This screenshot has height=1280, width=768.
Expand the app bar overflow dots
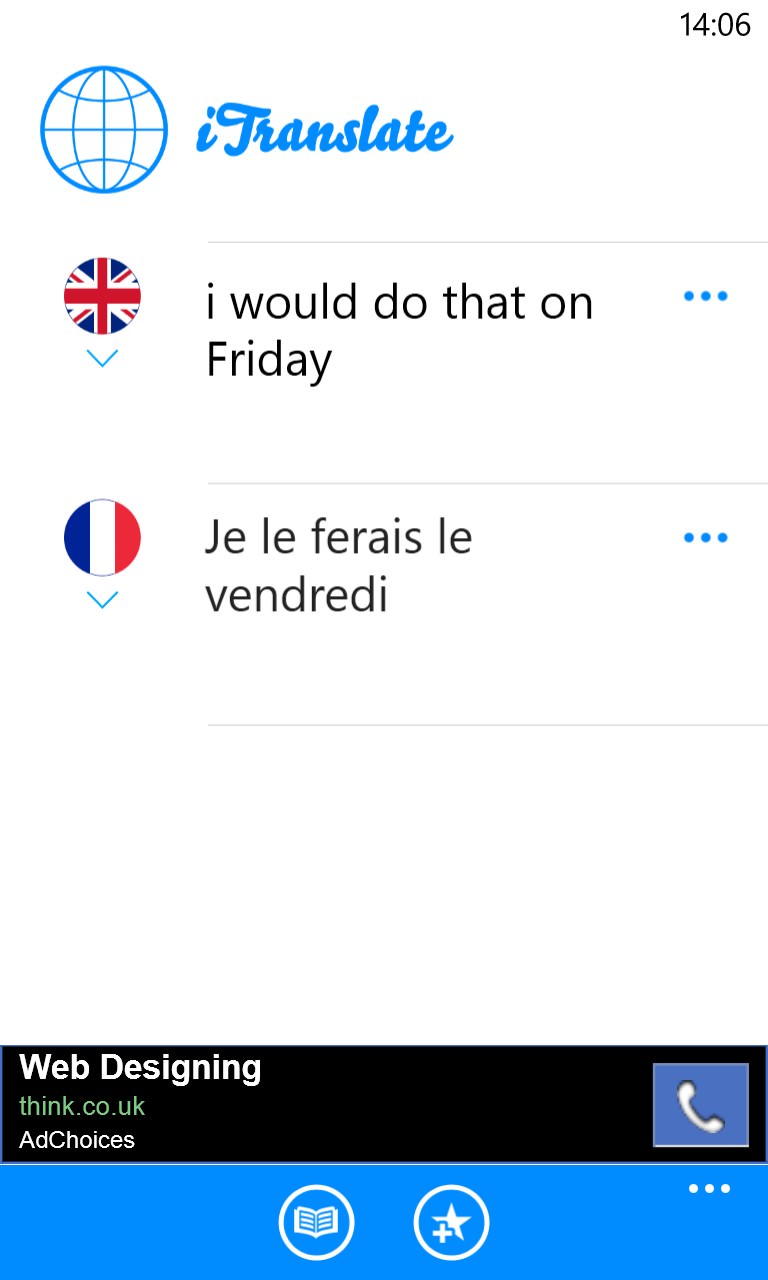coord(709,1189)
